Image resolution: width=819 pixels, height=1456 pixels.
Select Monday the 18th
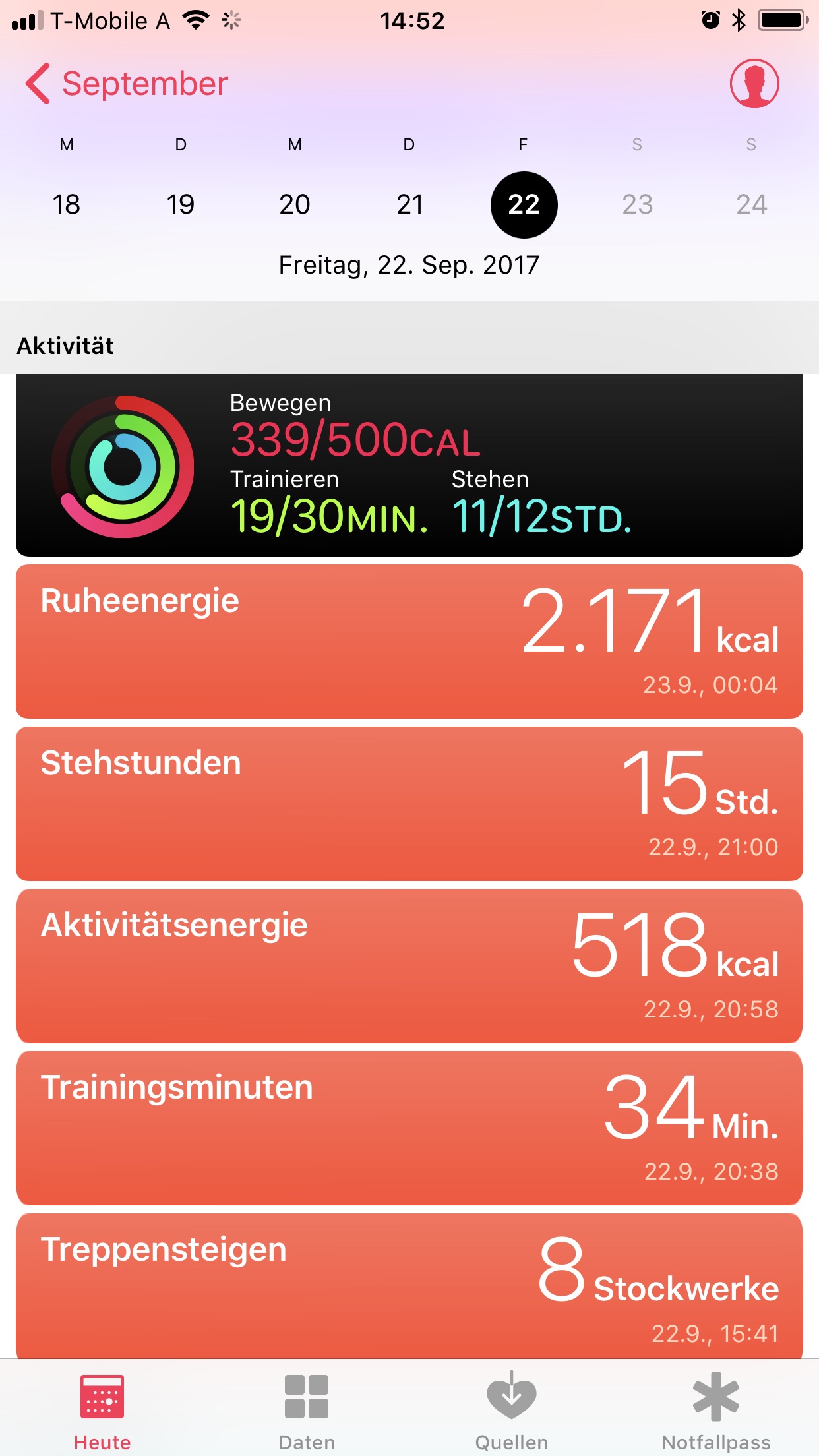pos(67,204)
